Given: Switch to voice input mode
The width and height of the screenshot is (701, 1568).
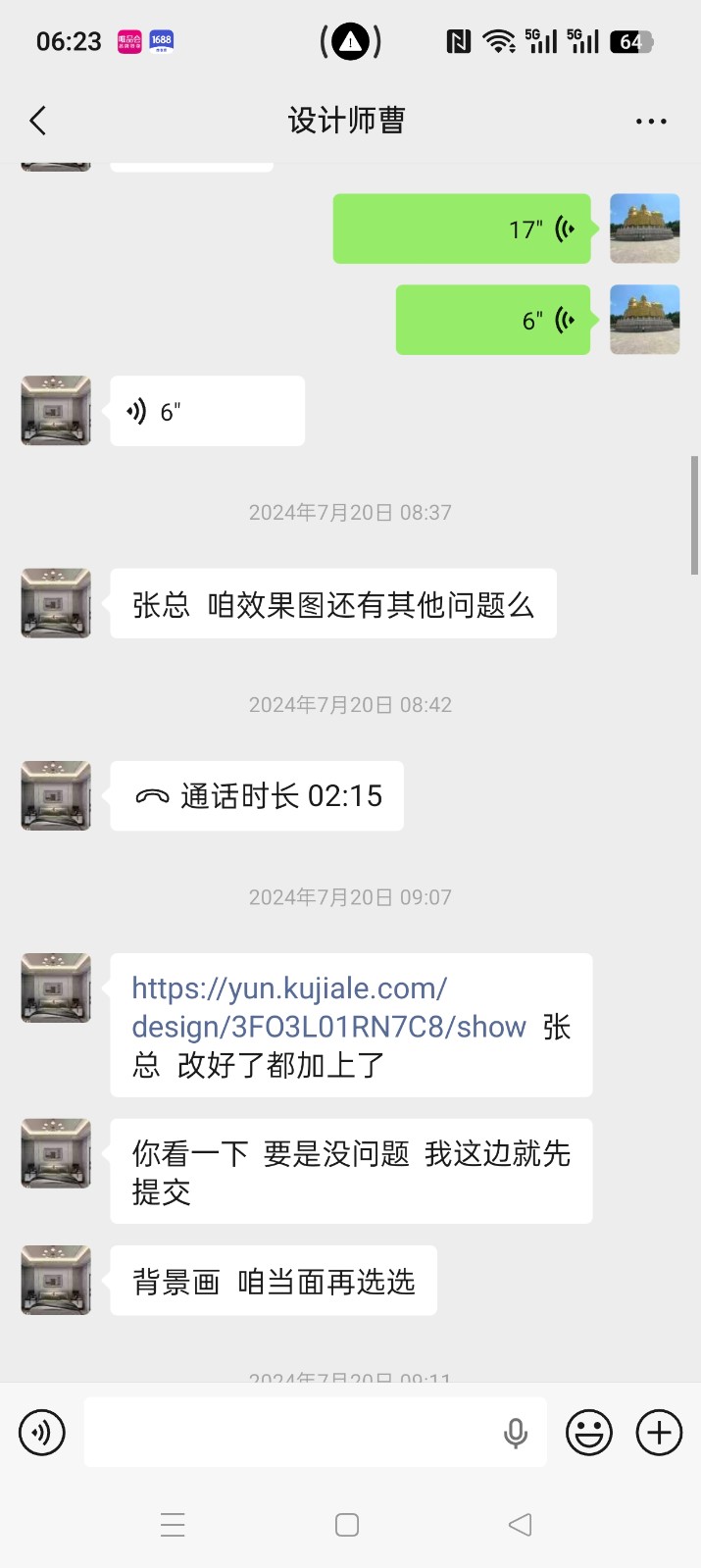Looking at the screenshot, I should [x=42, y=1433].
